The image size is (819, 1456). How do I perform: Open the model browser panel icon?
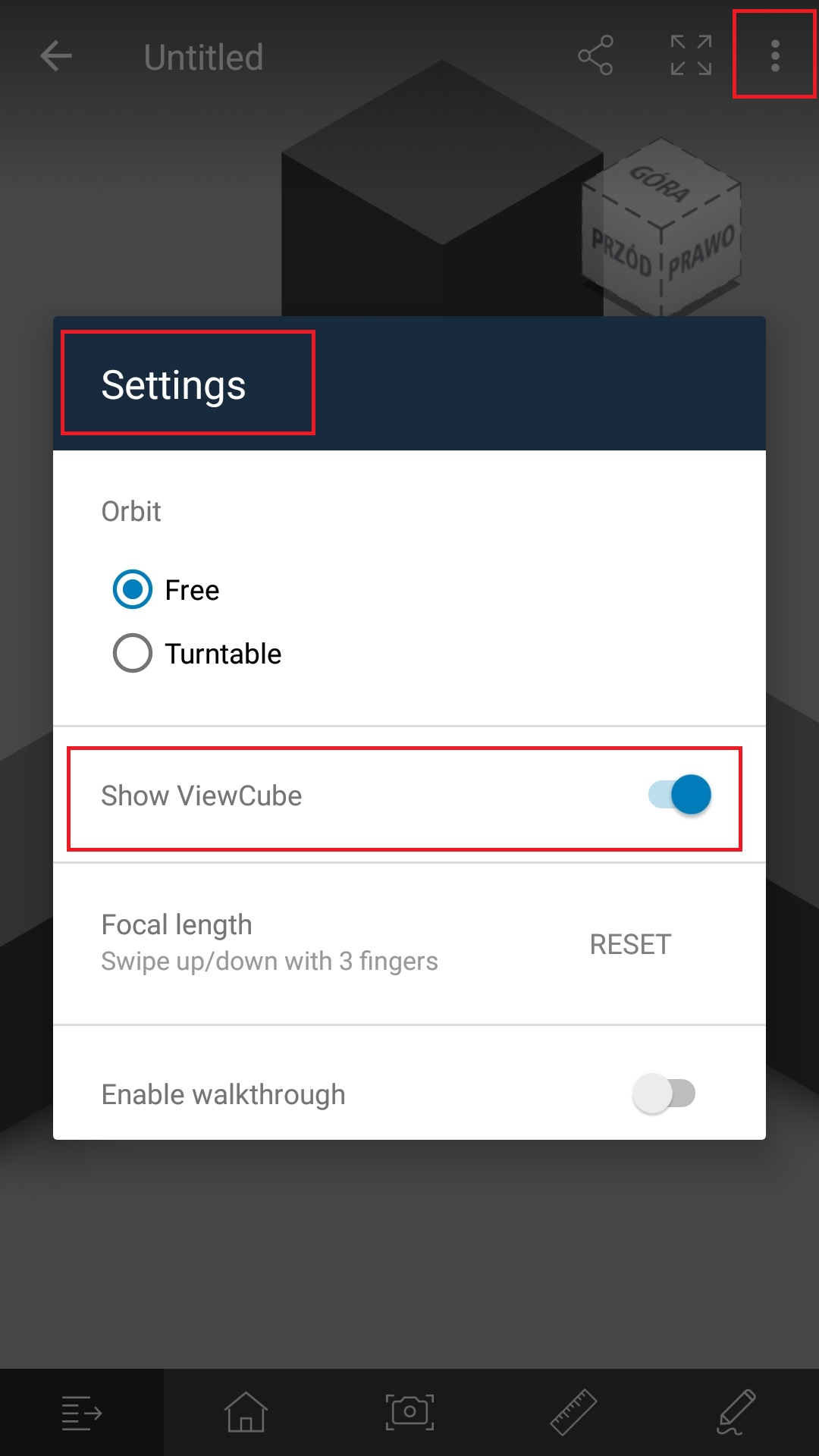[81, 1413]
